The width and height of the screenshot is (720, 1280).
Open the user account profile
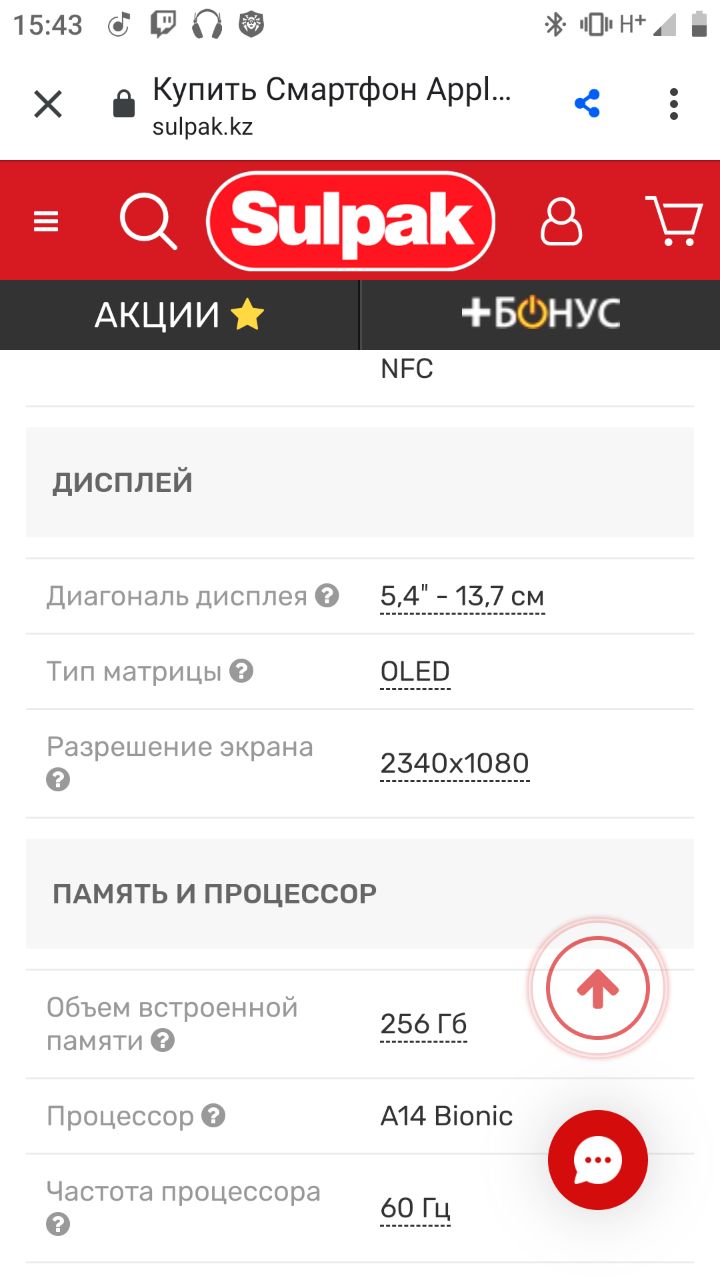[x=561, y=221]
